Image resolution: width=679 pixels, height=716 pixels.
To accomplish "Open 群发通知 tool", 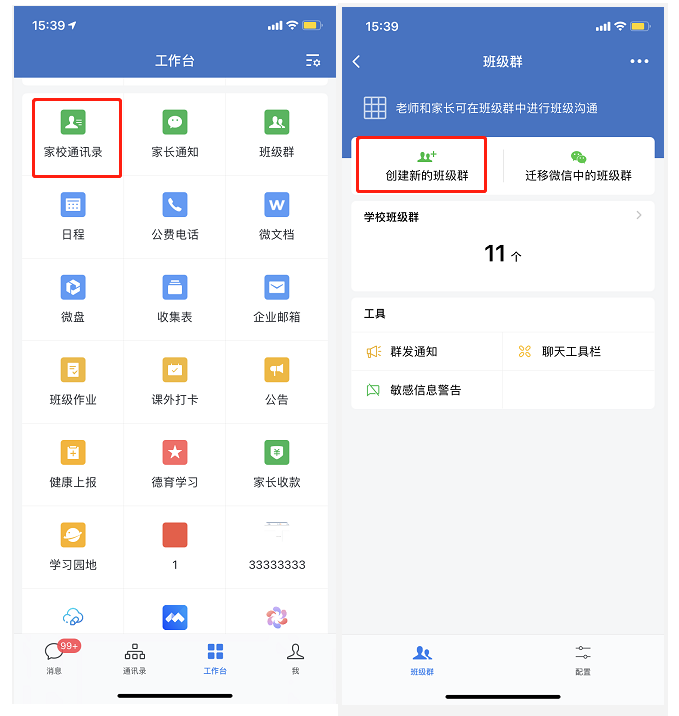I will click(413, 352).
